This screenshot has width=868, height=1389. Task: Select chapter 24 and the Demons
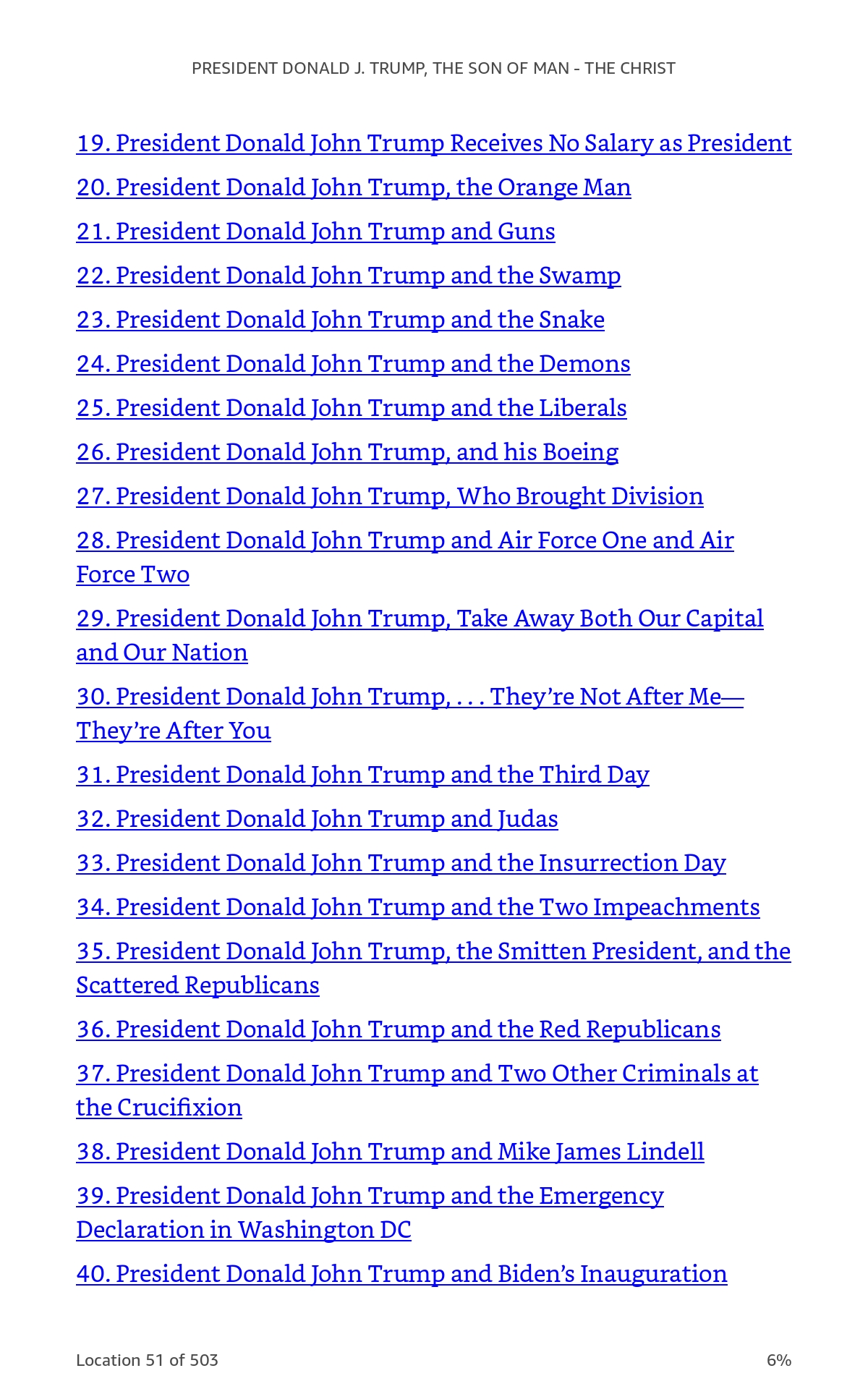(x=354, y=364)
